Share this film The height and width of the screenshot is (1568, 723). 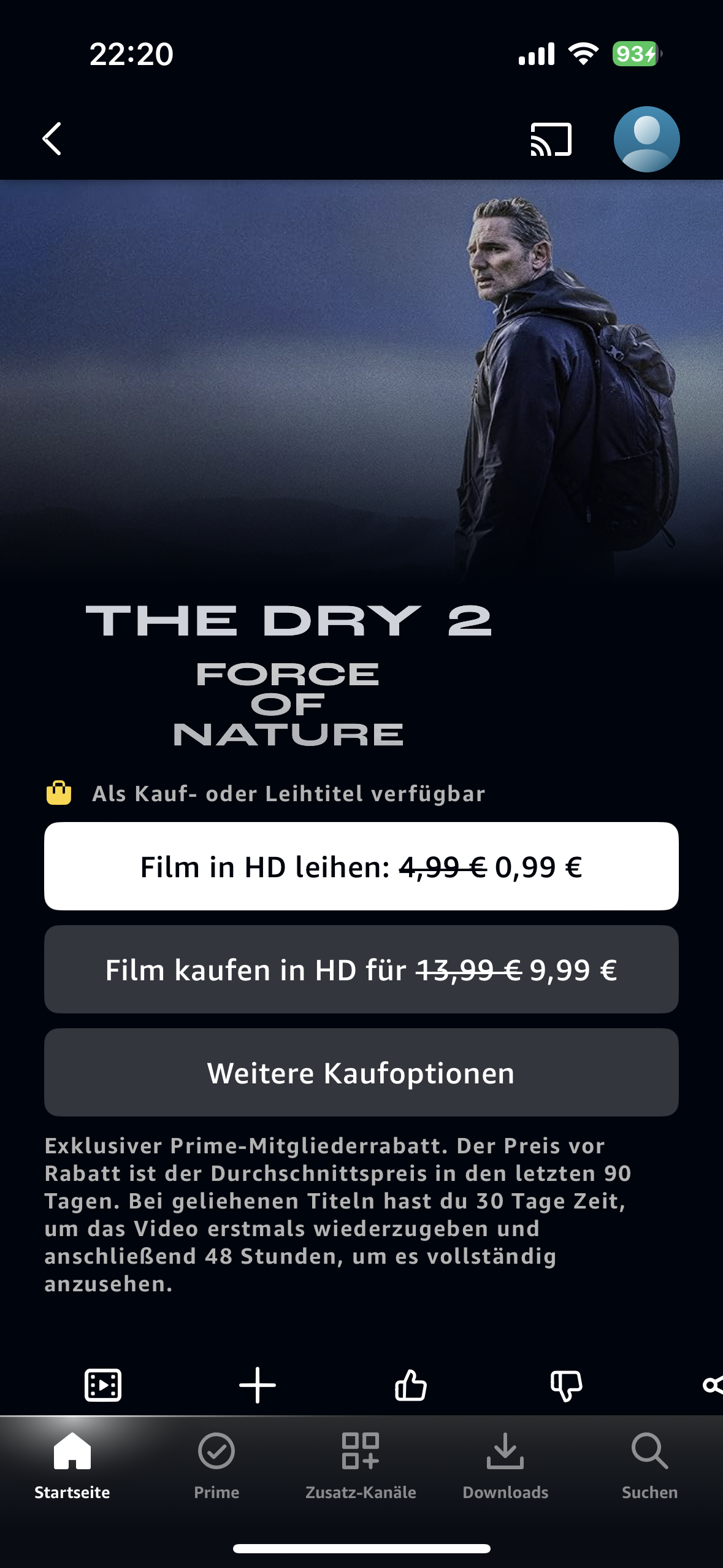coord(713,1385)
